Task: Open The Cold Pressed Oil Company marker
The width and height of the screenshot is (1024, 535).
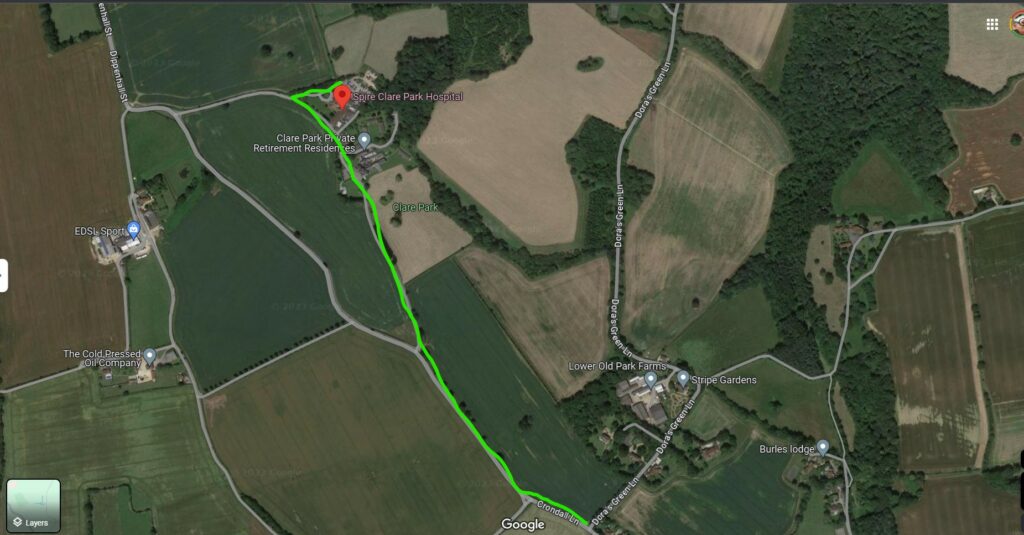Action: [149, 355]
